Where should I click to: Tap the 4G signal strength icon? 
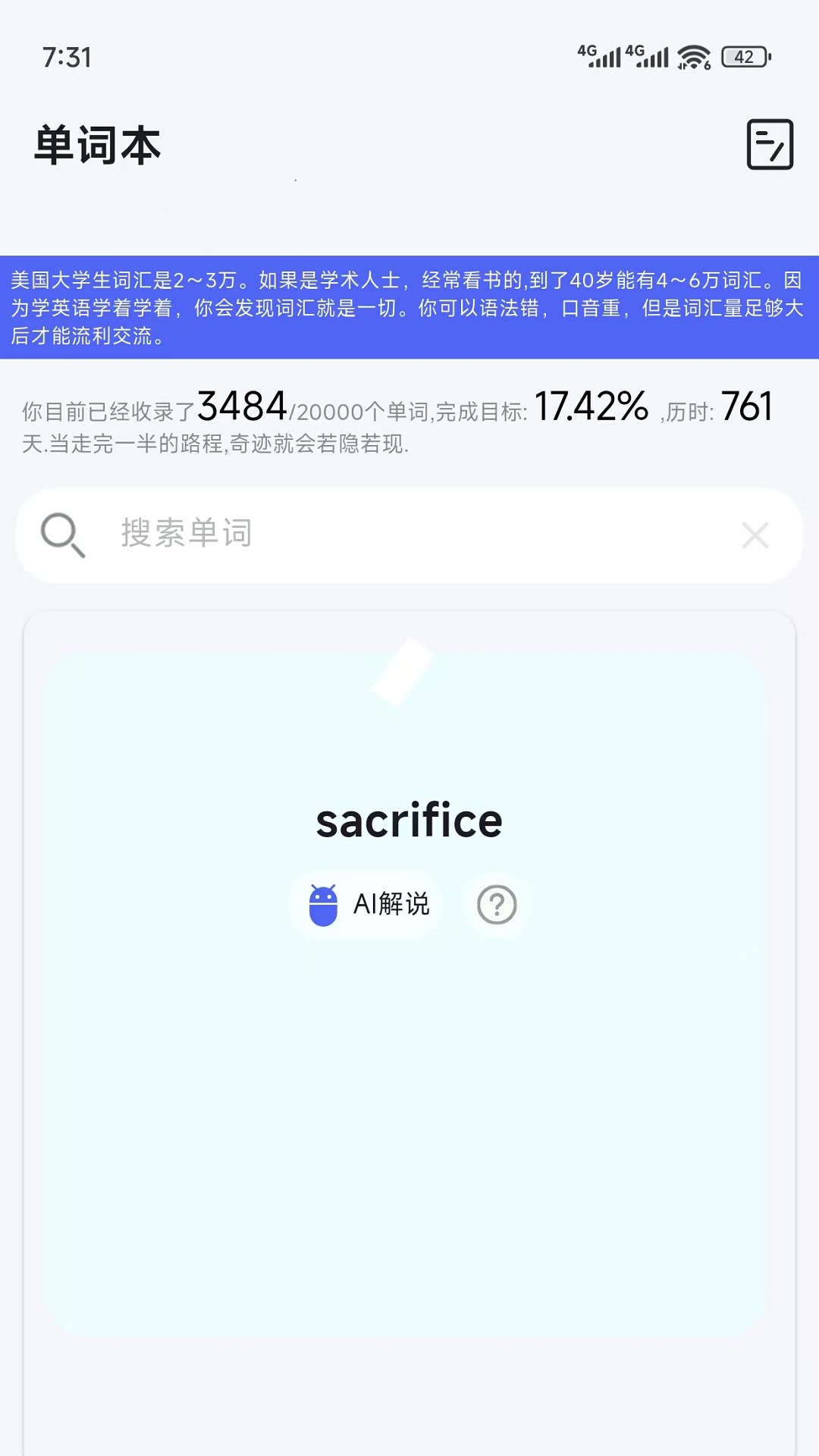click(x=599, y=55)
